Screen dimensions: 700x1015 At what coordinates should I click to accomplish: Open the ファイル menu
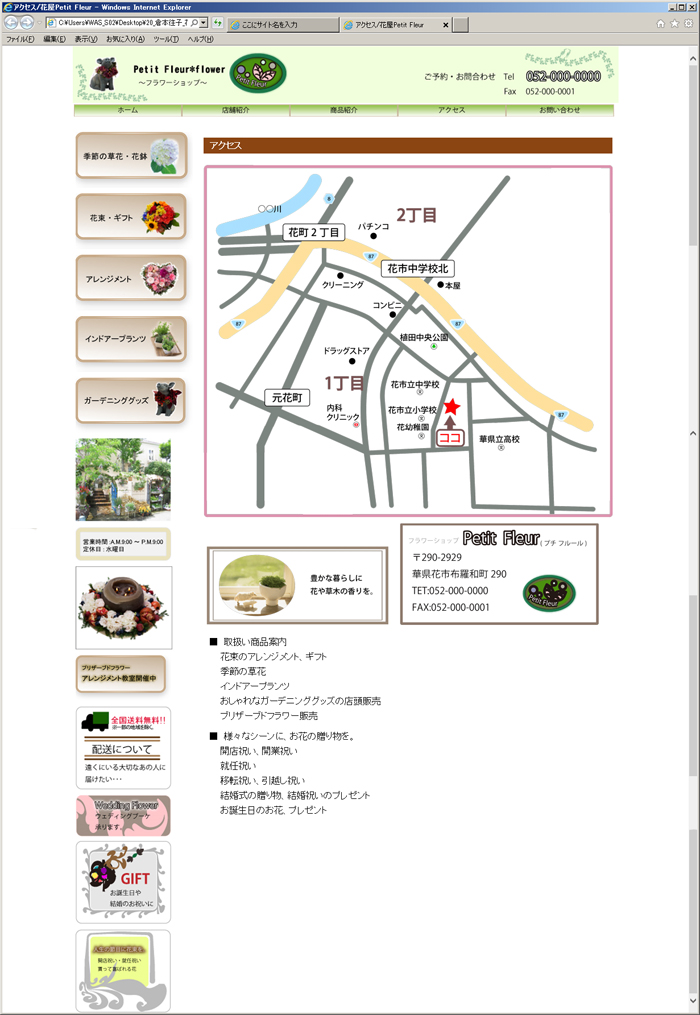20,39
